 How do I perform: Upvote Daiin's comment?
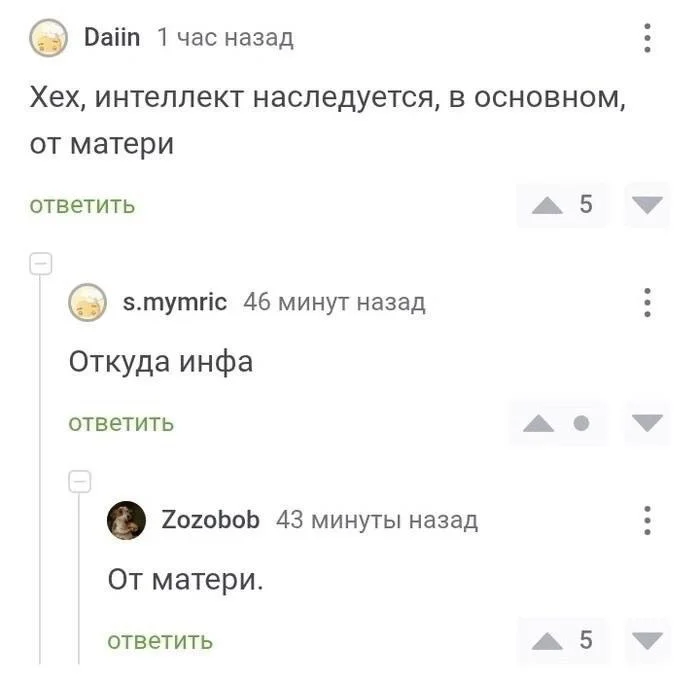point(547,205)
